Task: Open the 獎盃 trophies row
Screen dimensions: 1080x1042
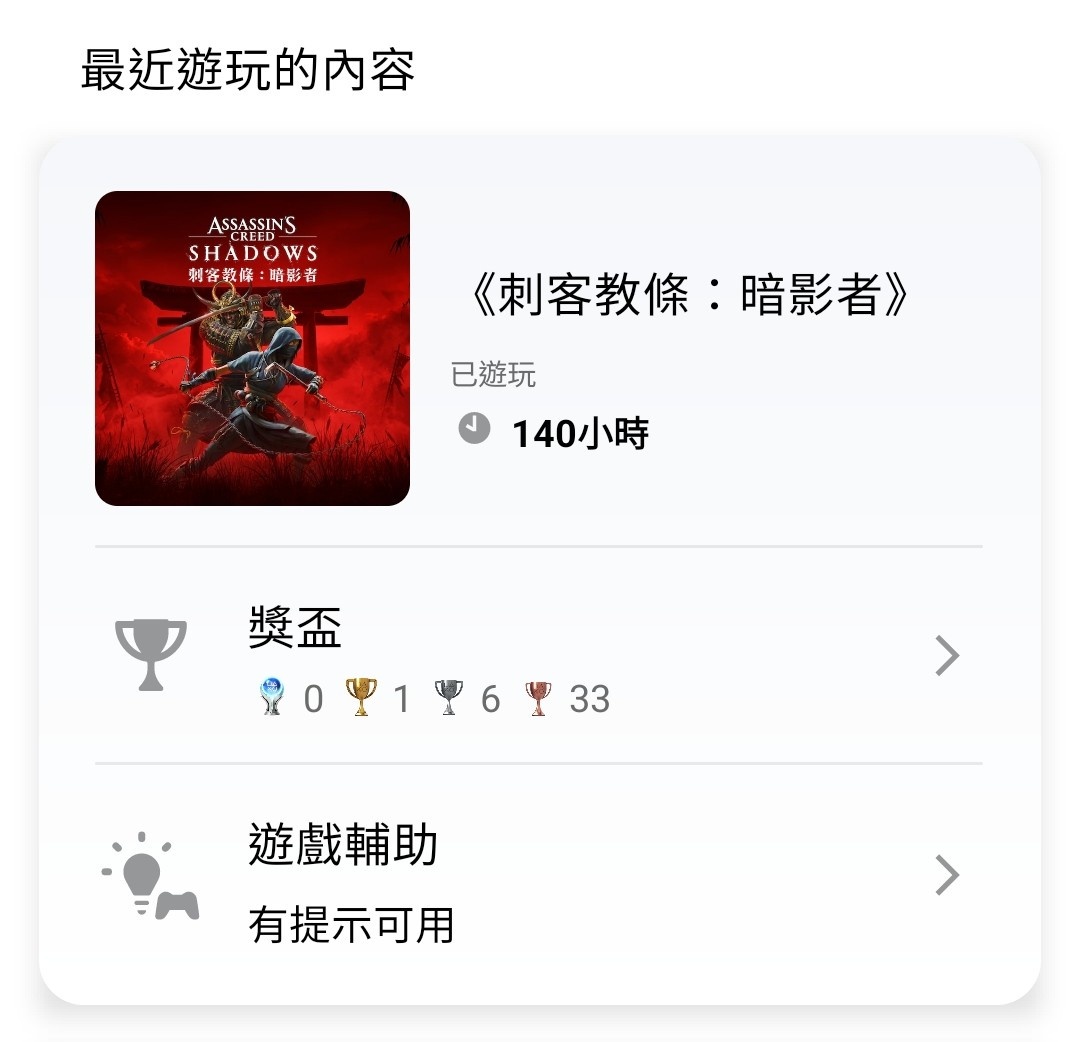Action: 538,656
